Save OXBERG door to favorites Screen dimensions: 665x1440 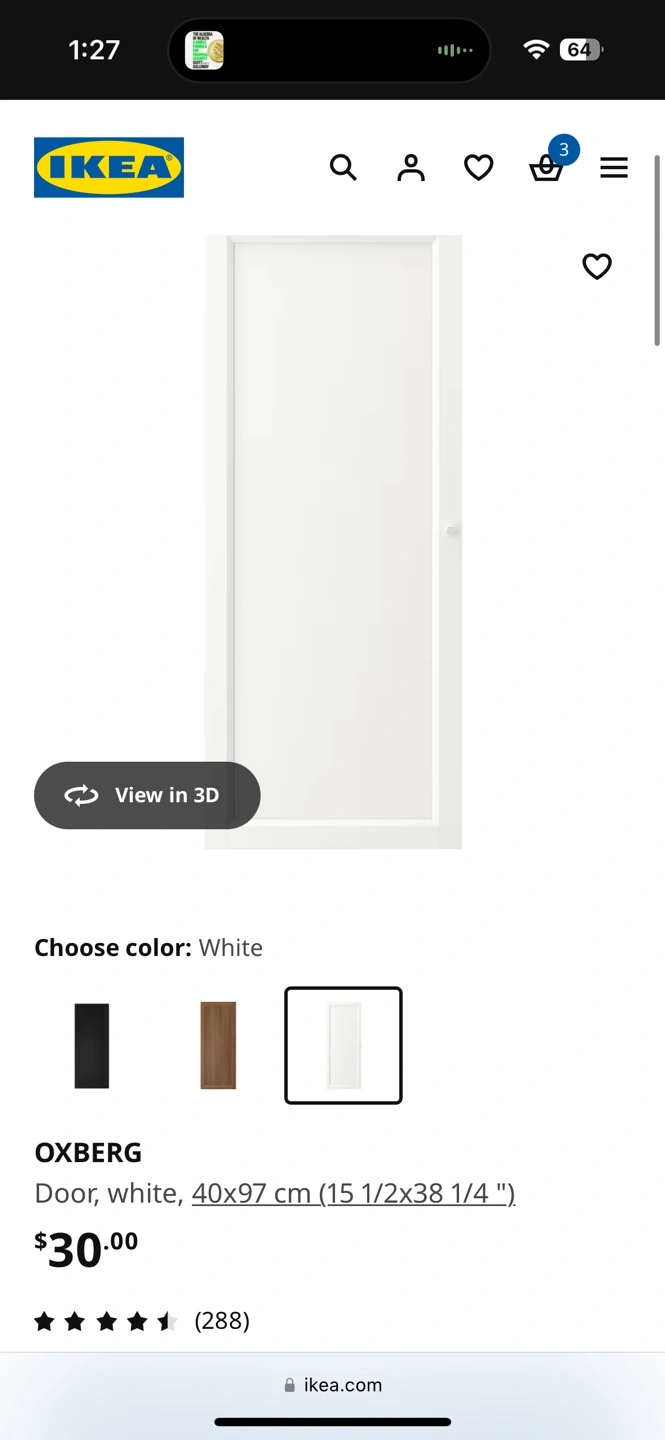coord(597,266)
